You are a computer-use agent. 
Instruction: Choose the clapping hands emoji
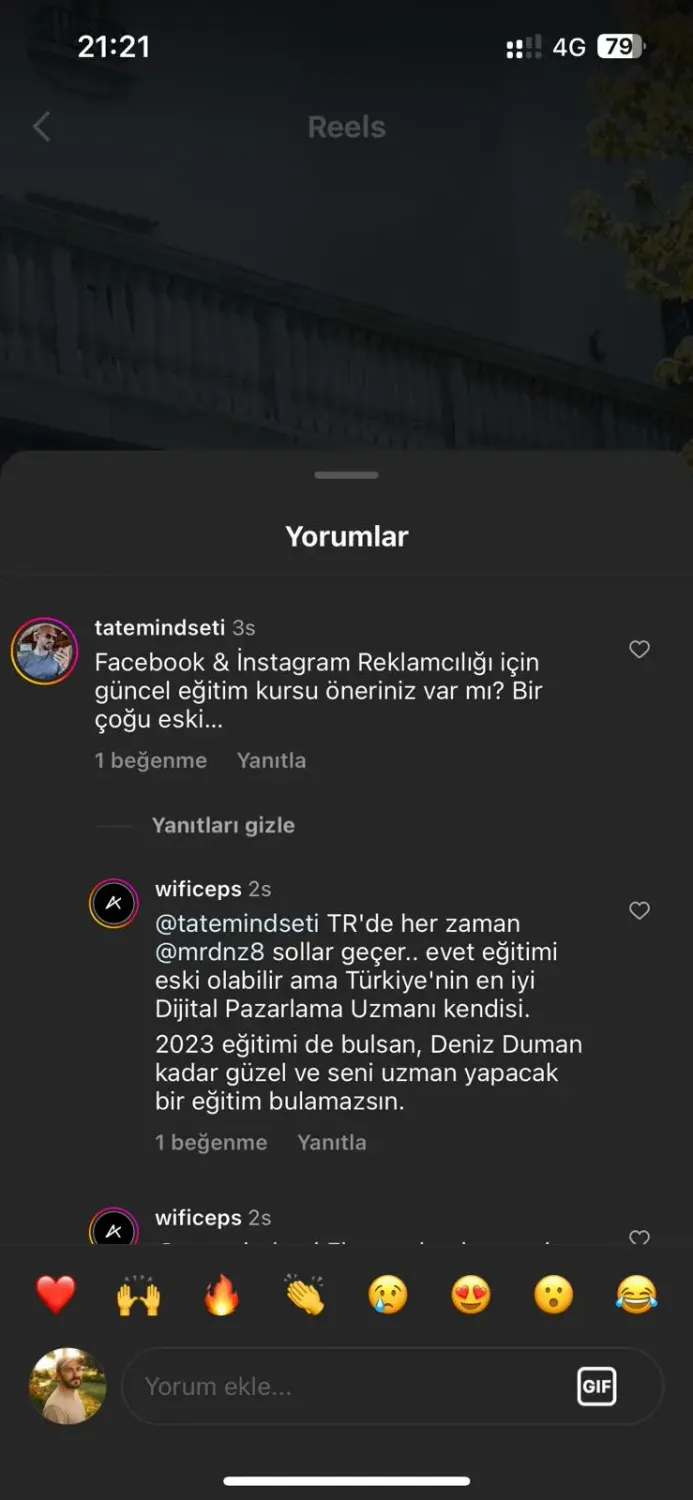point(305,1295)
